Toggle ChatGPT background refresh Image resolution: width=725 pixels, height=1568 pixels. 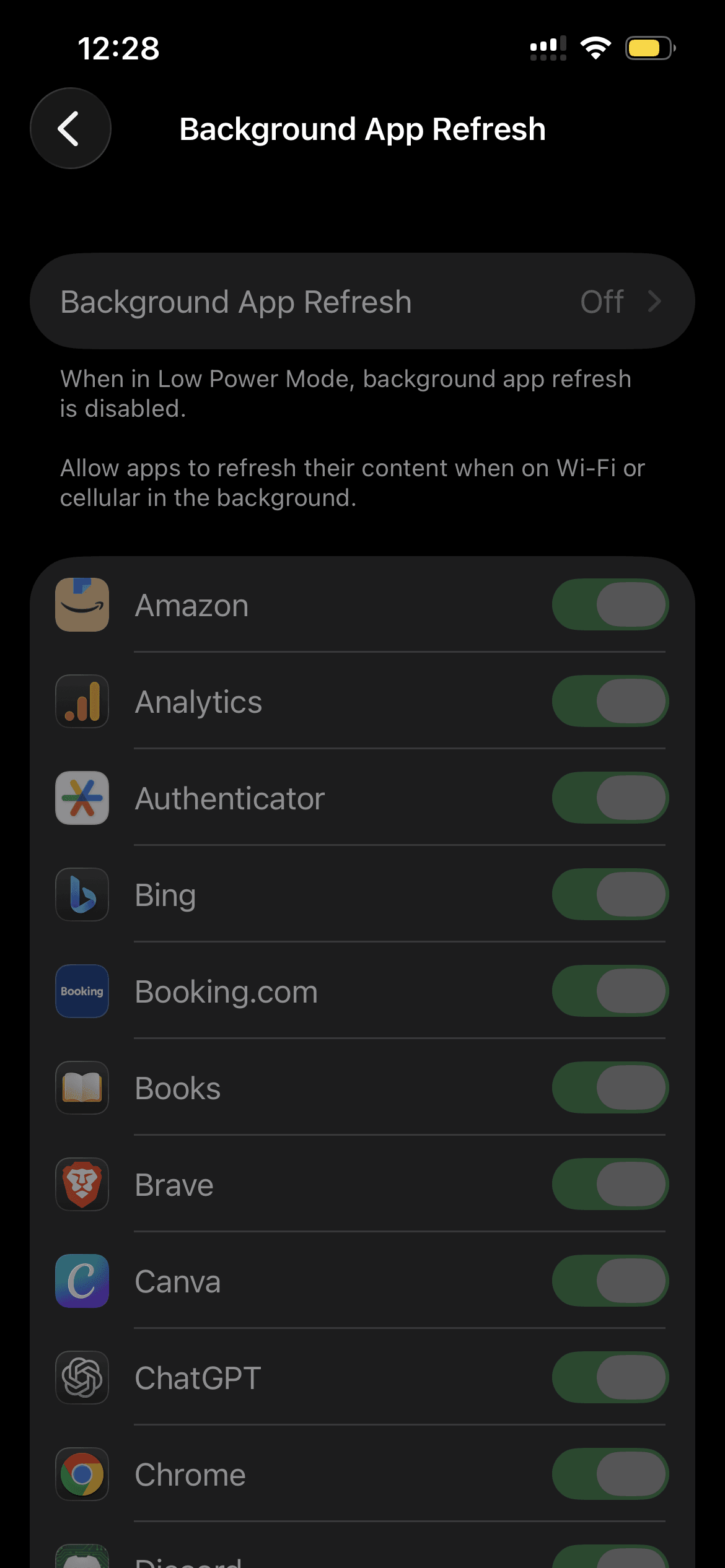(x=610, y=1377)
